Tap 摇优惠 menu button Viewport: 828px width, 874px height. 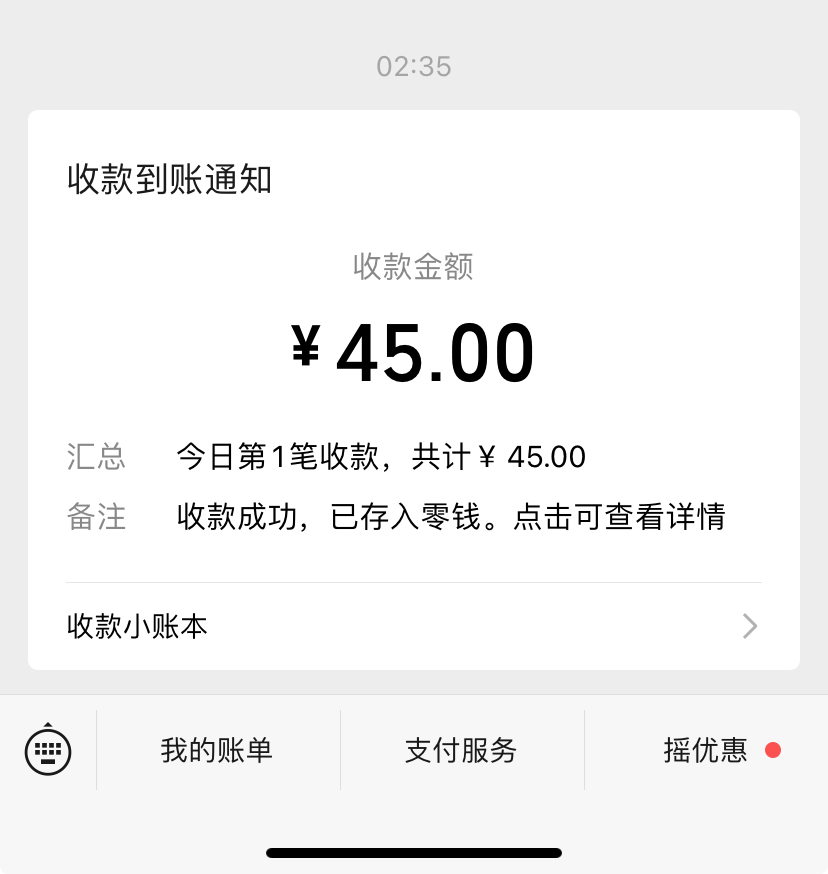pyautogui.click(x=706, y=750)
